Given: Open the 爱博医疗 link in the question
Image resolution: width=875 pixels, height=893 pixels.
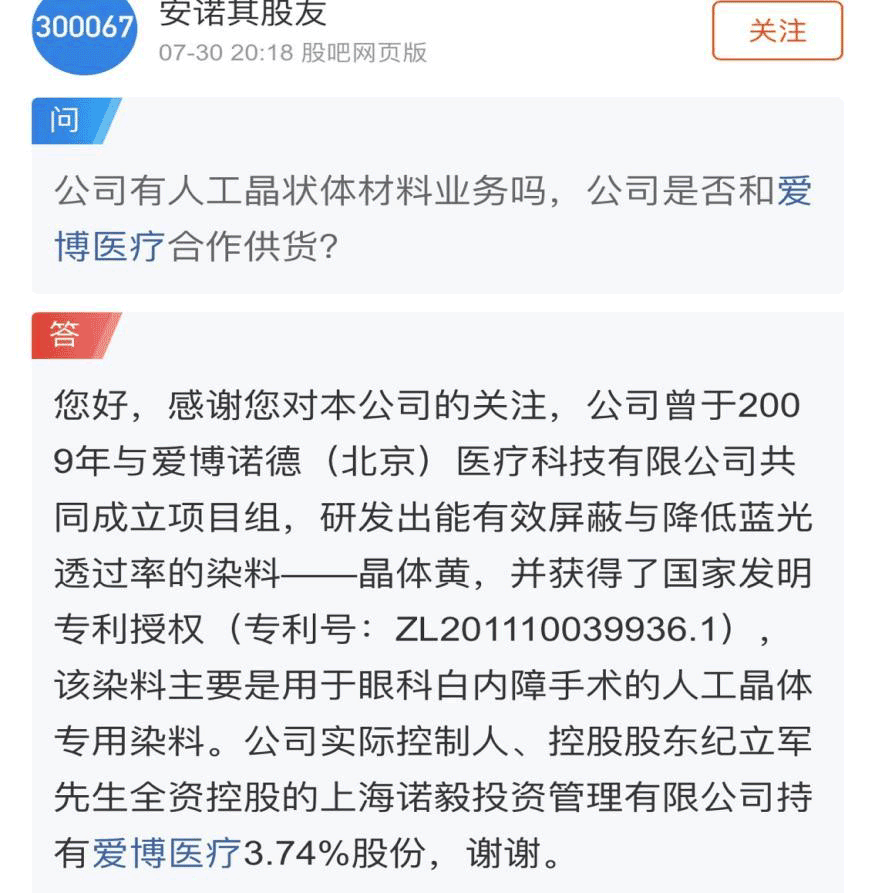Looking at the screenshot, I should pos(110,244).
